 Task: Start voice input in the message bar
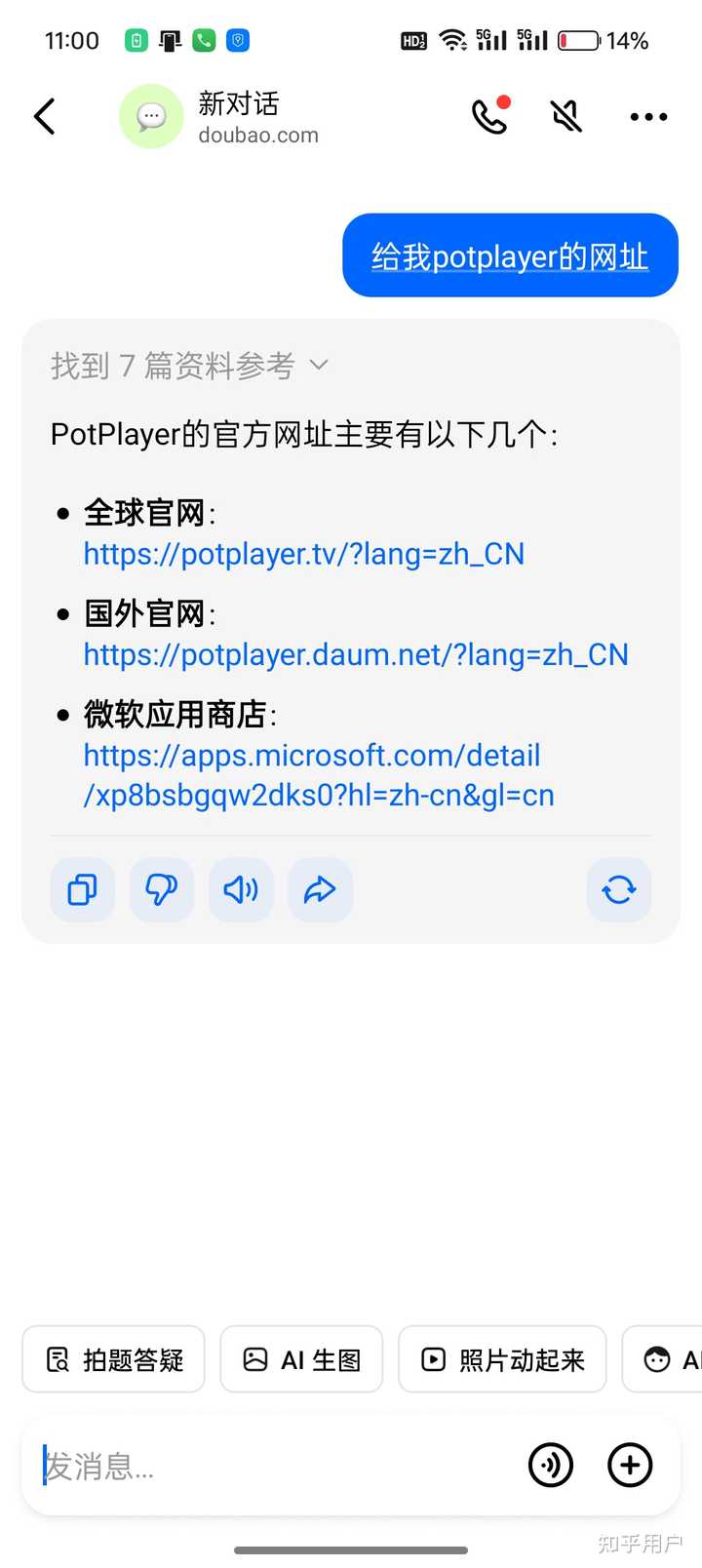point(551,1465)
